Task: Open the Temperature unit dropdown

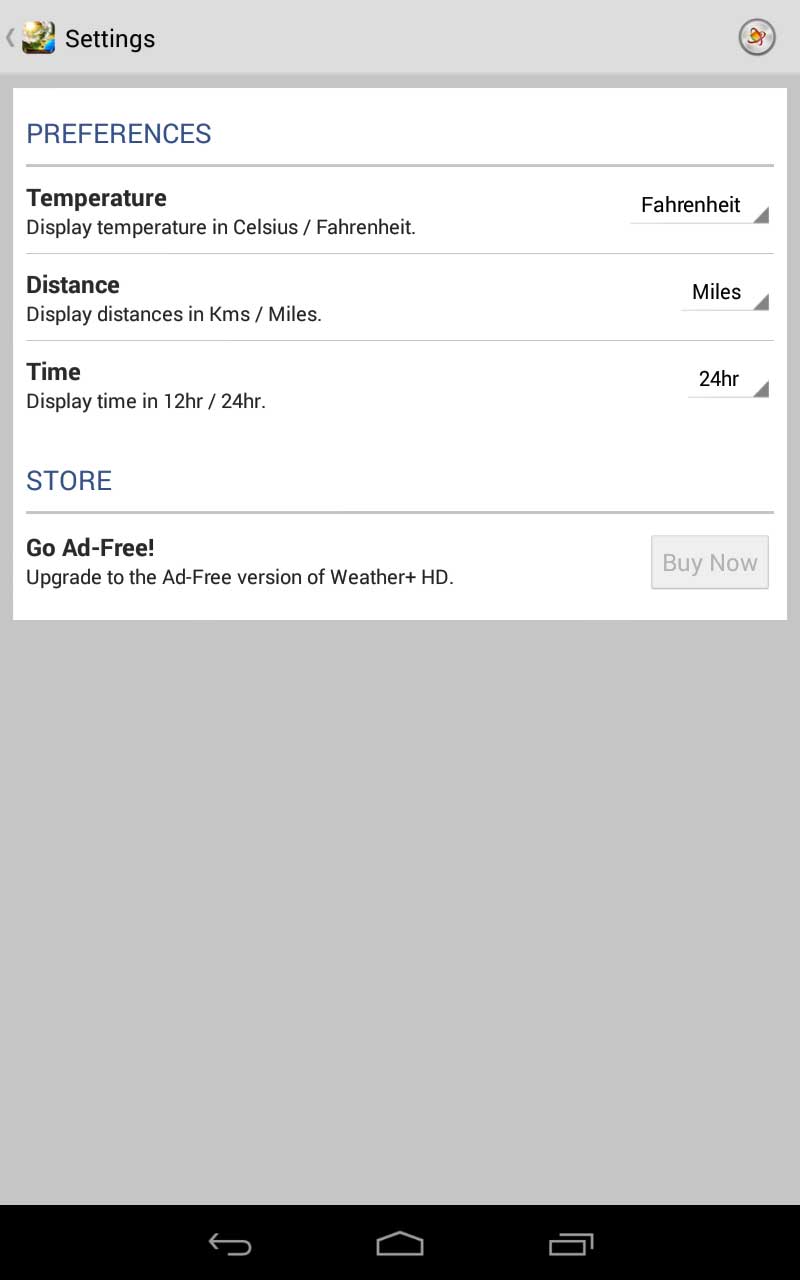Action: pyautogui.click(x=699, y=206)
